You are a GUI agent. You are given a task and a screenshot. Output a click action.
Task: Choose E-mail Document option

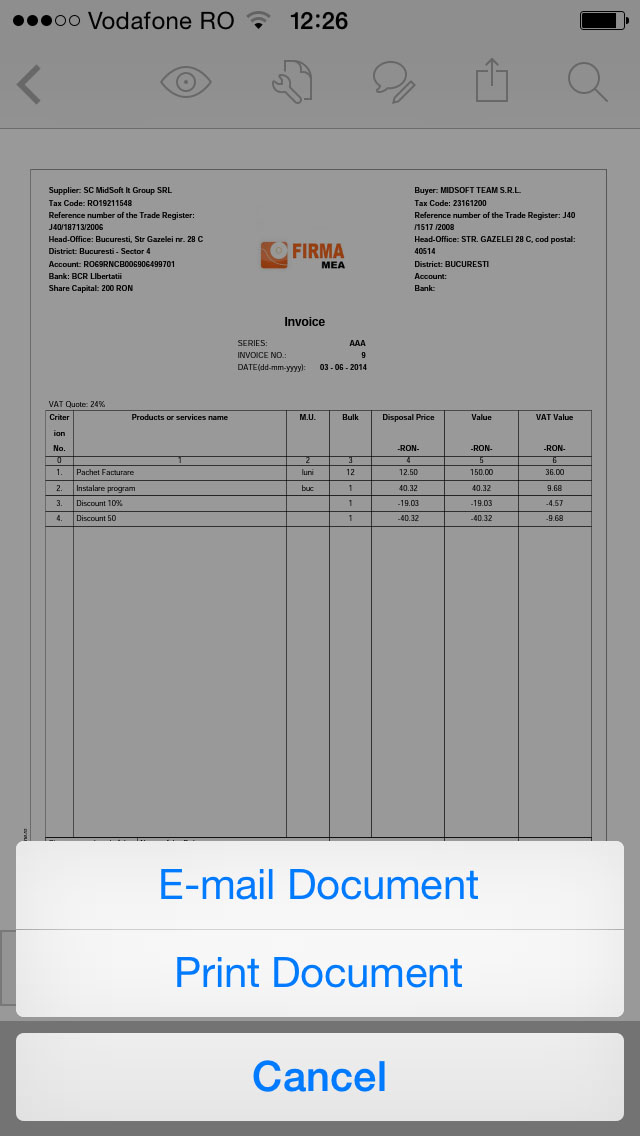point(320,885)
